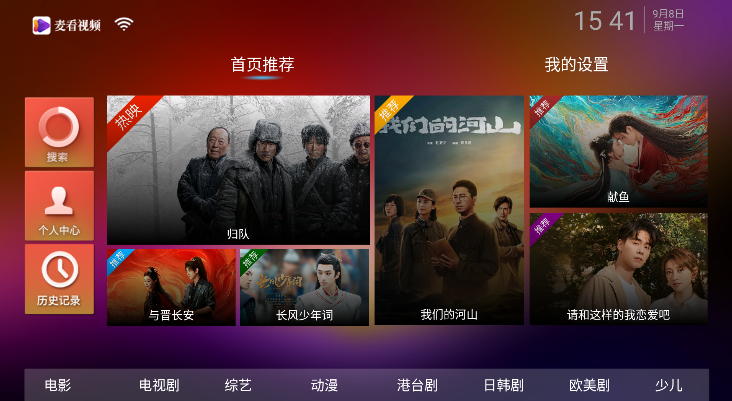Open 个人中心 personal center
This screenshot has height=401, width=732.
point(59,206)
